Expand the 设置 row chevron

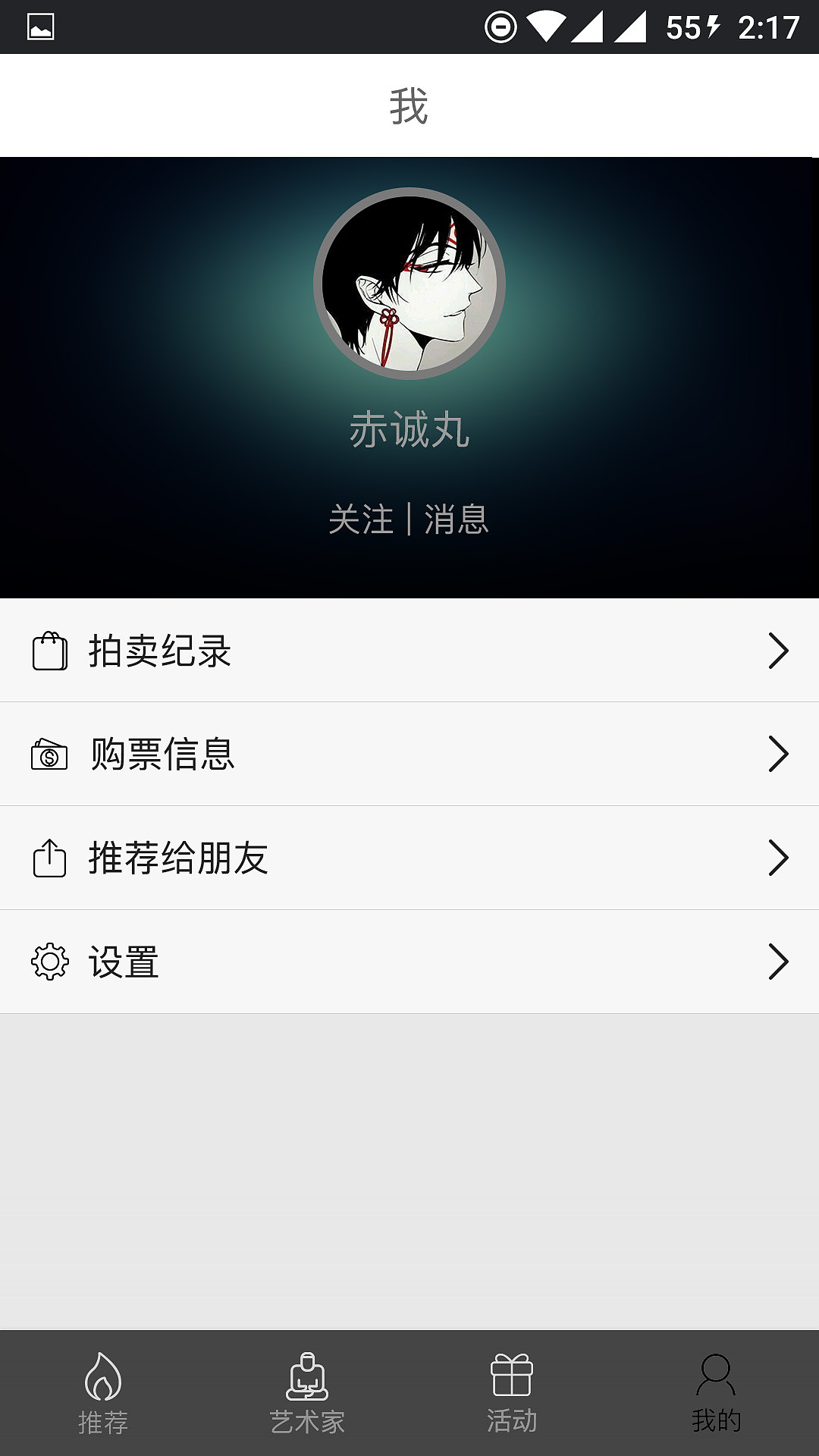tap(777, 962)
